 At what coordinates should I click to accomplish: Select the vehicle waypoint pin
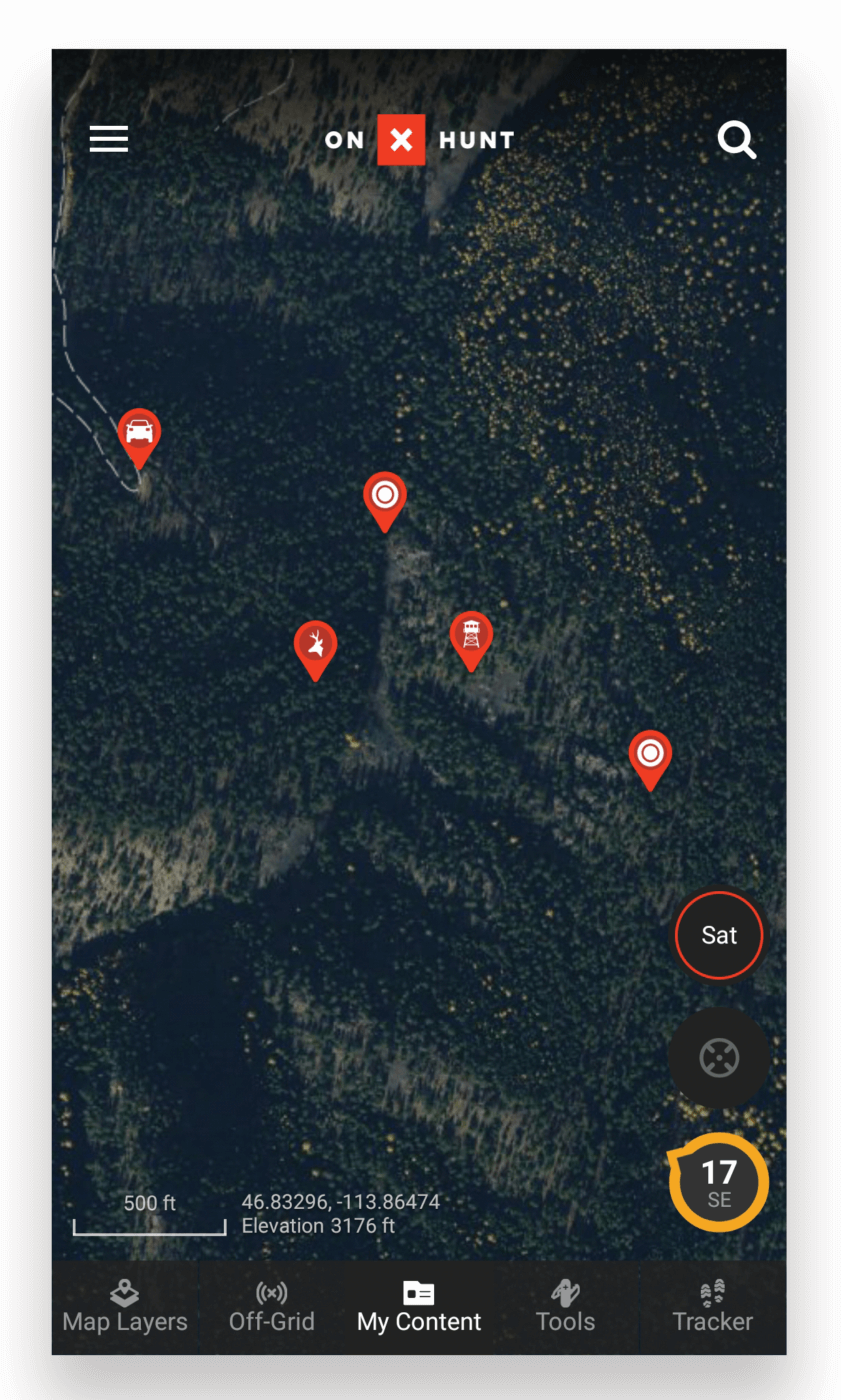(x=139, y=433)
